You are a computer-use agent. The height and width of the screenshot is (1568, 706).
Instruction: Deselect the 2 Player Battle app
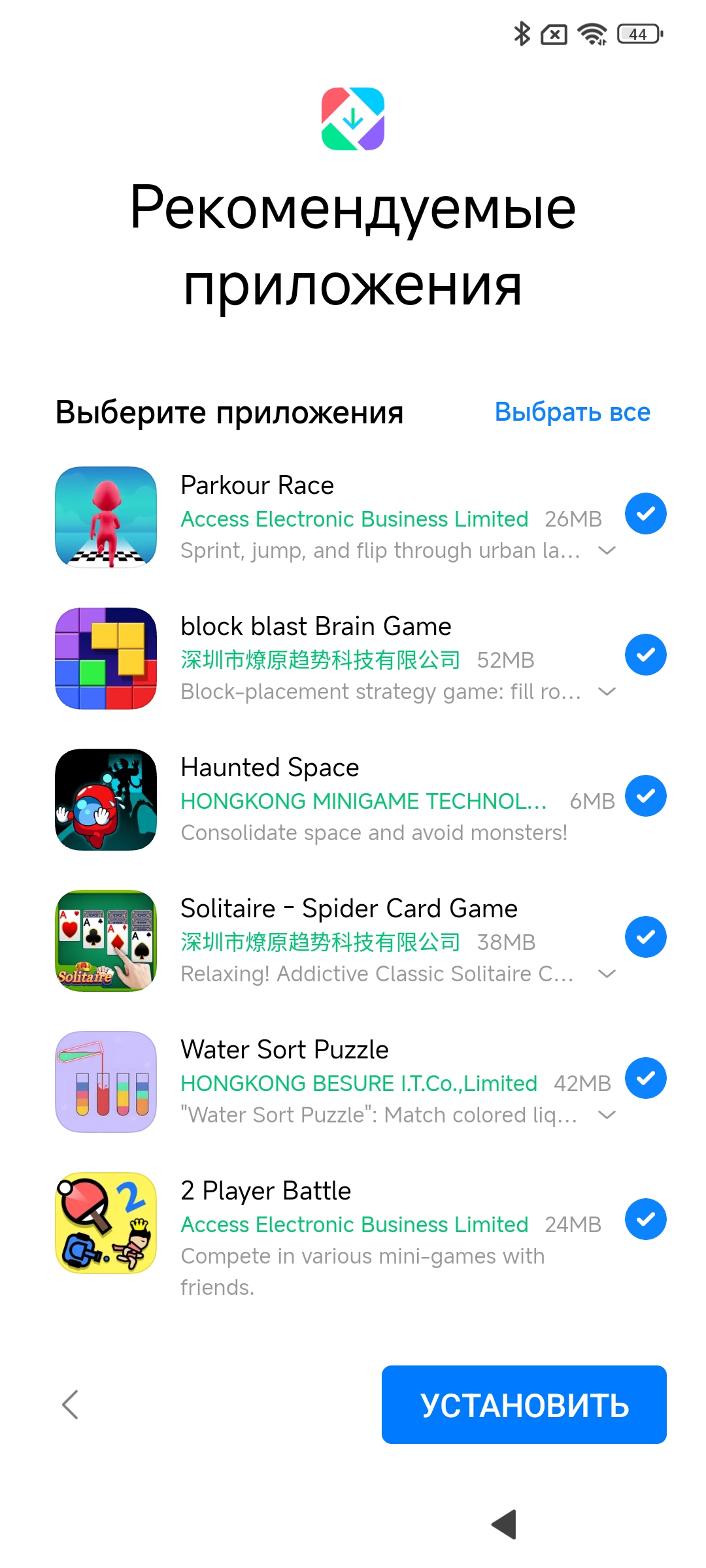645,1219
